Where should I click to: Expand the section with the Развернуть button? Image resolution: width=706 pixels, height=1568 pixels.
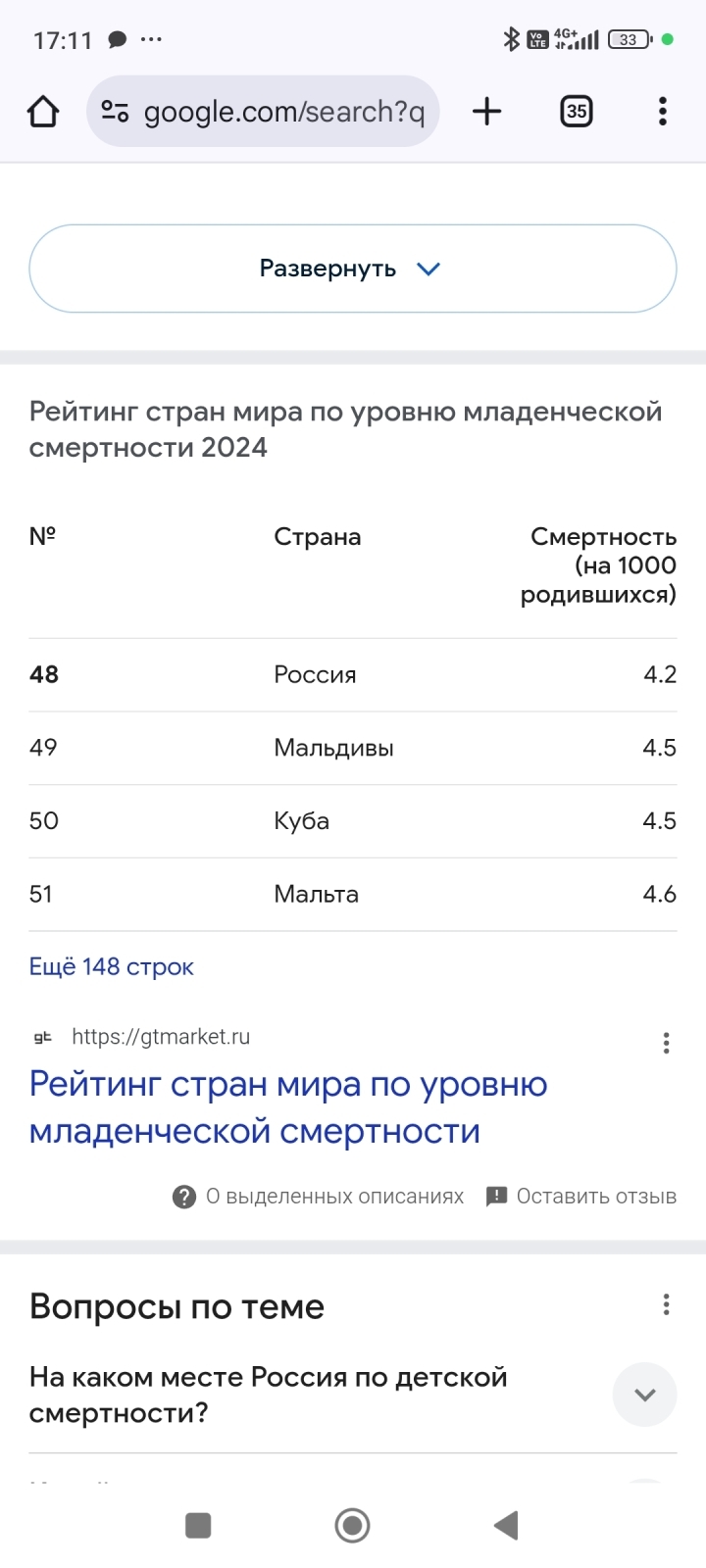pyautogui.click(x=353, y=269)
